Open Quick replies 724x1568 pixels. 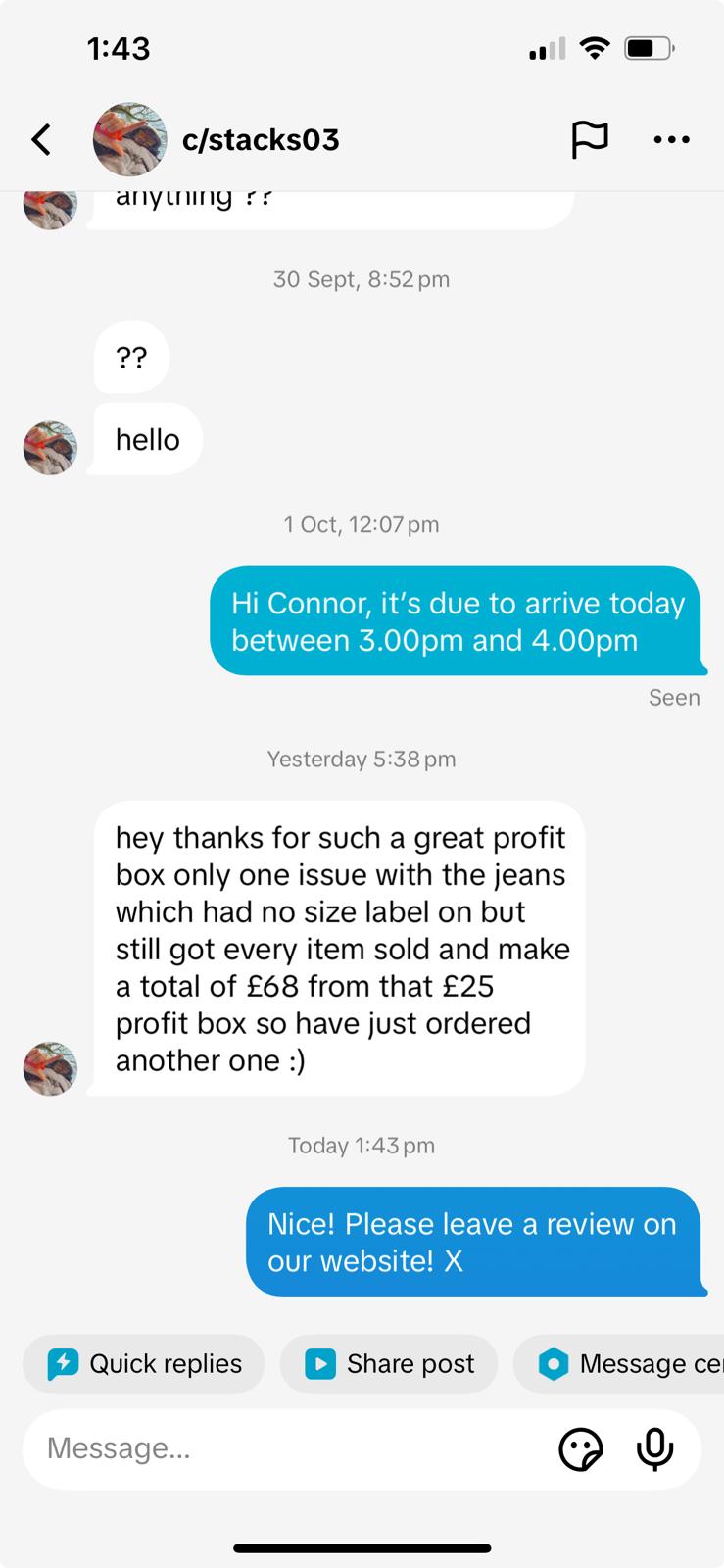[x=144, y=1363]
